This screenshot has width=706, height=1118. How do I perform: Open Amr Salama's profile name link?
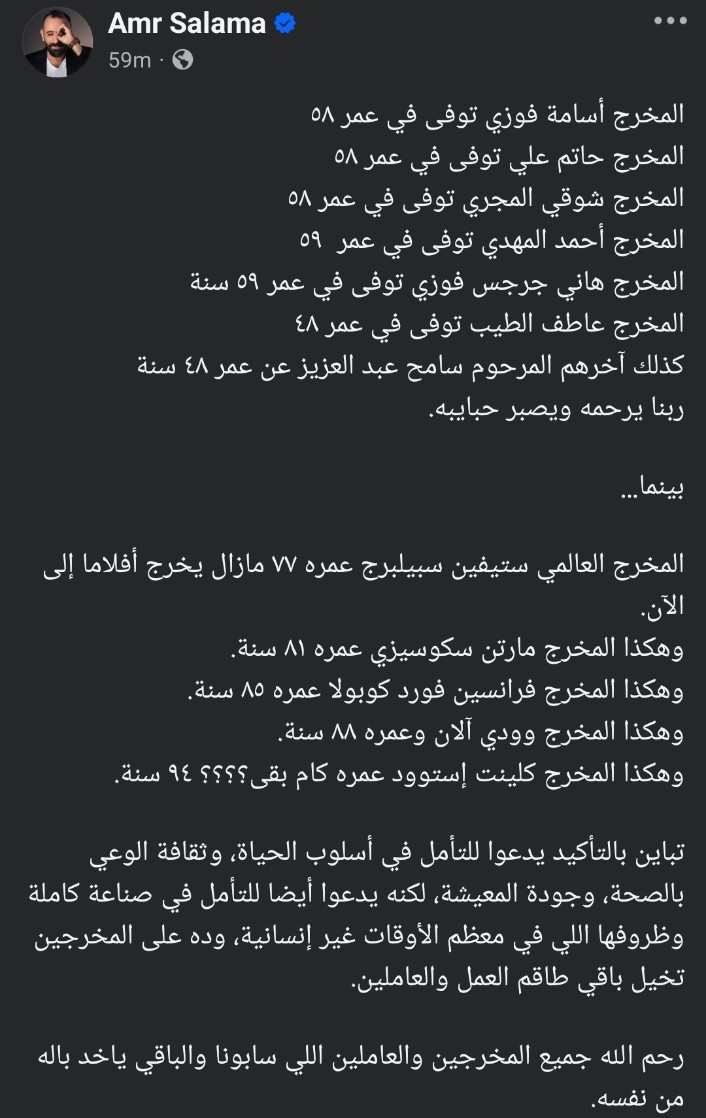(x=187, y=23)
